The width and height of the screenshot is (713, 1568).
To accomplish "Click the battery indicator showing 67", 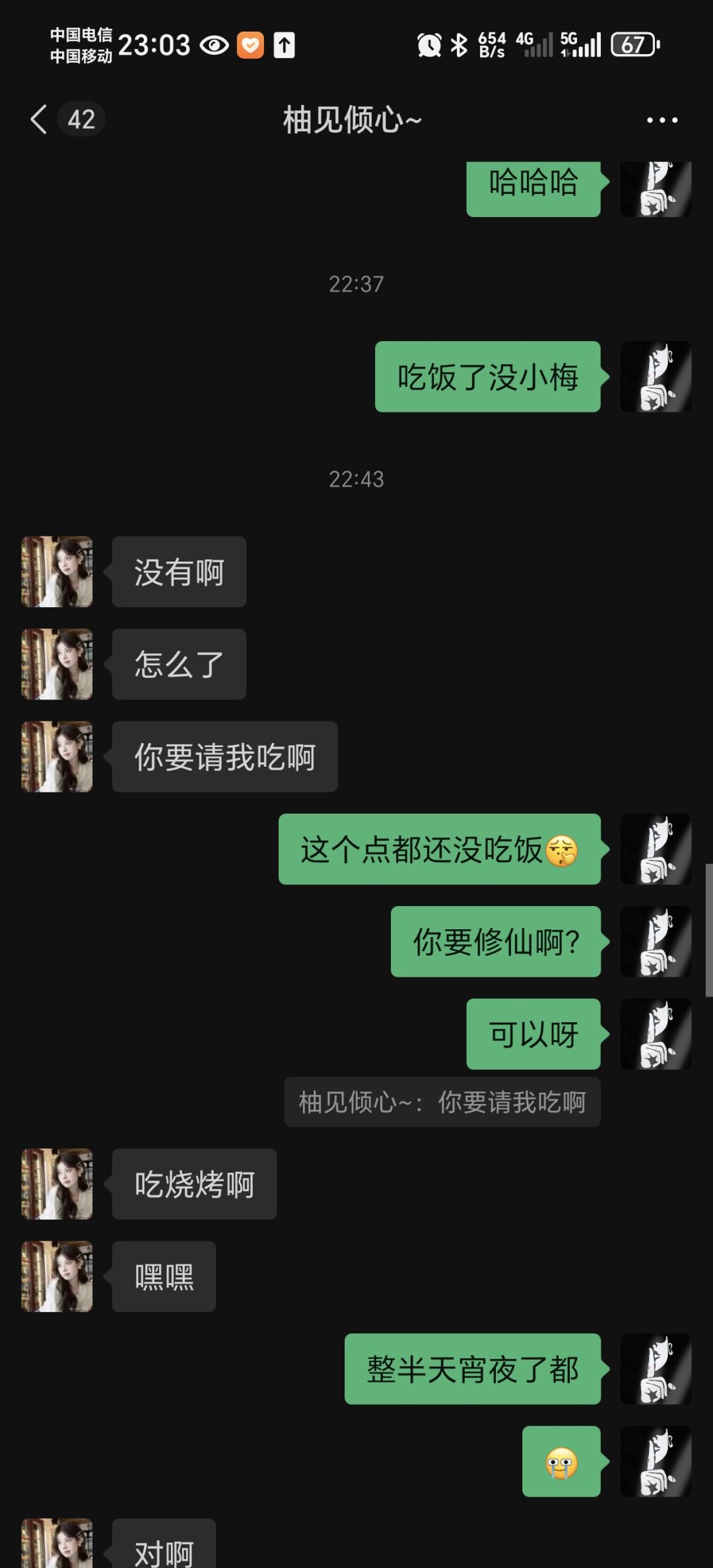I will (x=635, y=45).
